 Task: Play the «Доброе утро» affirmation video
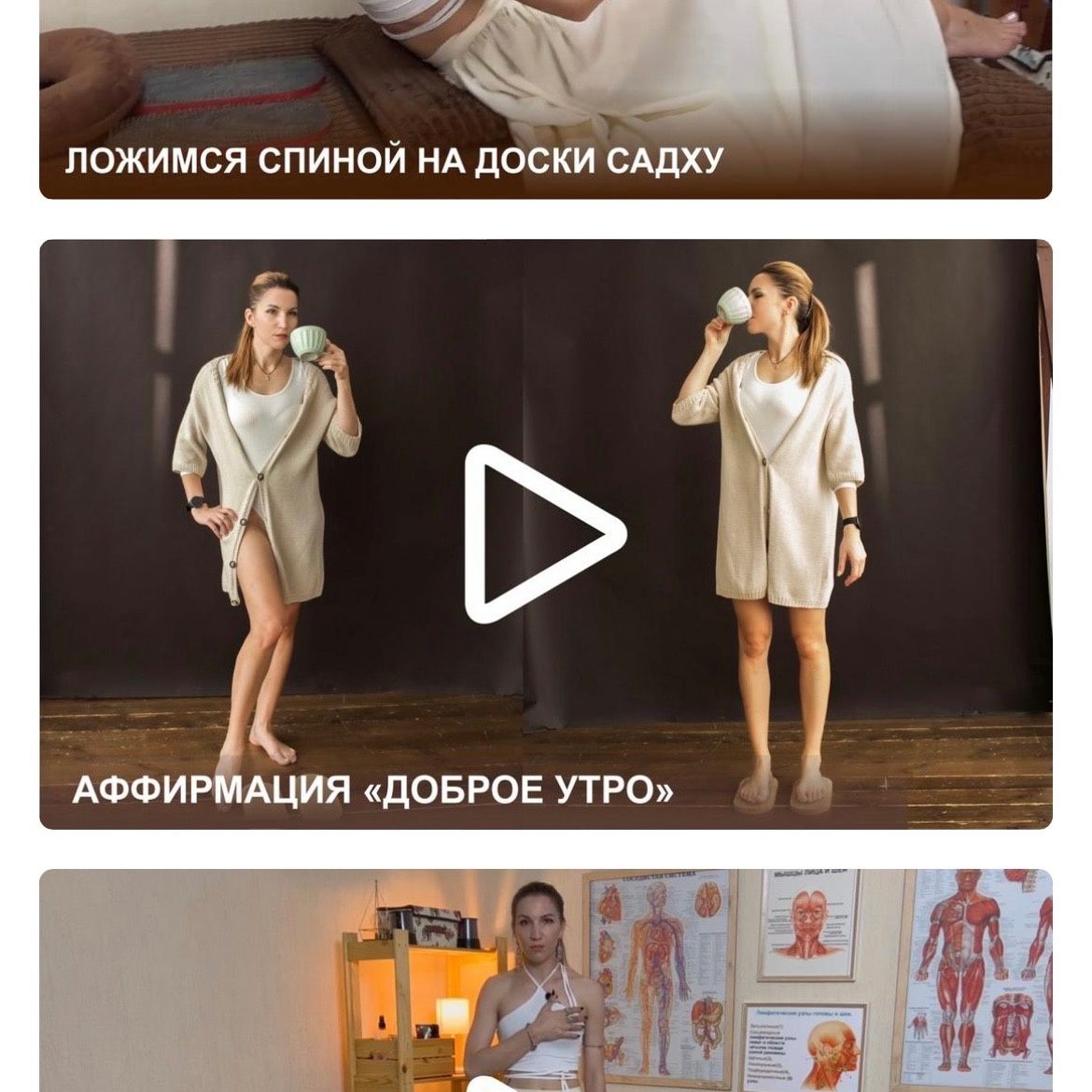click(x=545, y=534)
